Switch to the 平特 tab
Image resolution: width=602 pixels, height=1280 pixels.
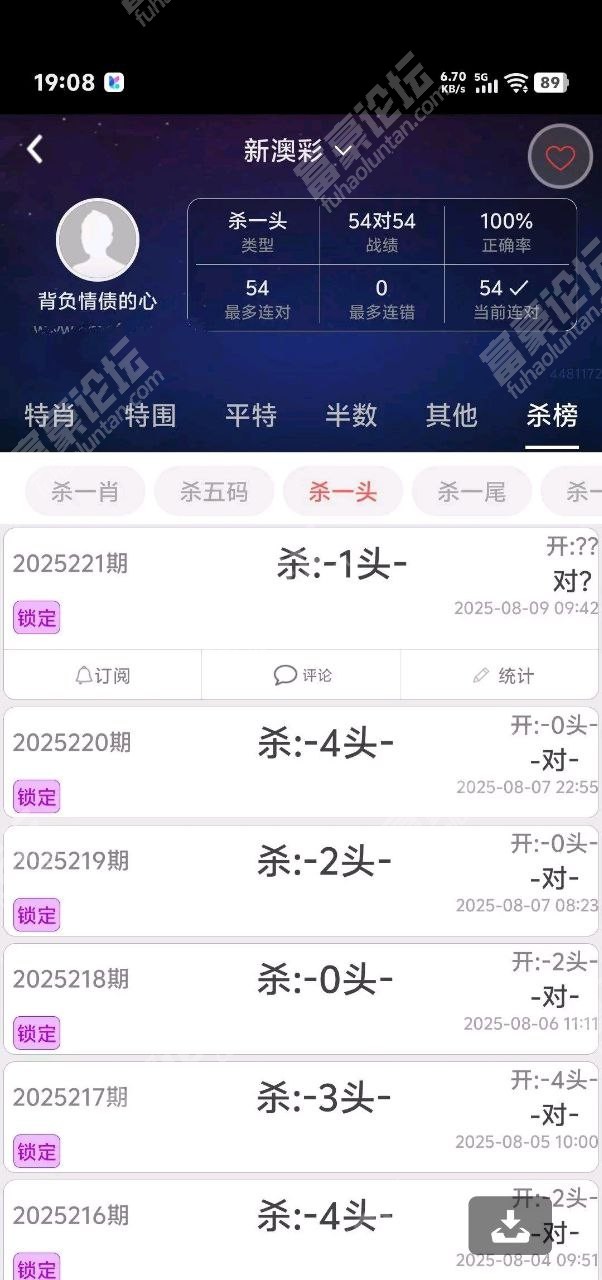[250, 415]
